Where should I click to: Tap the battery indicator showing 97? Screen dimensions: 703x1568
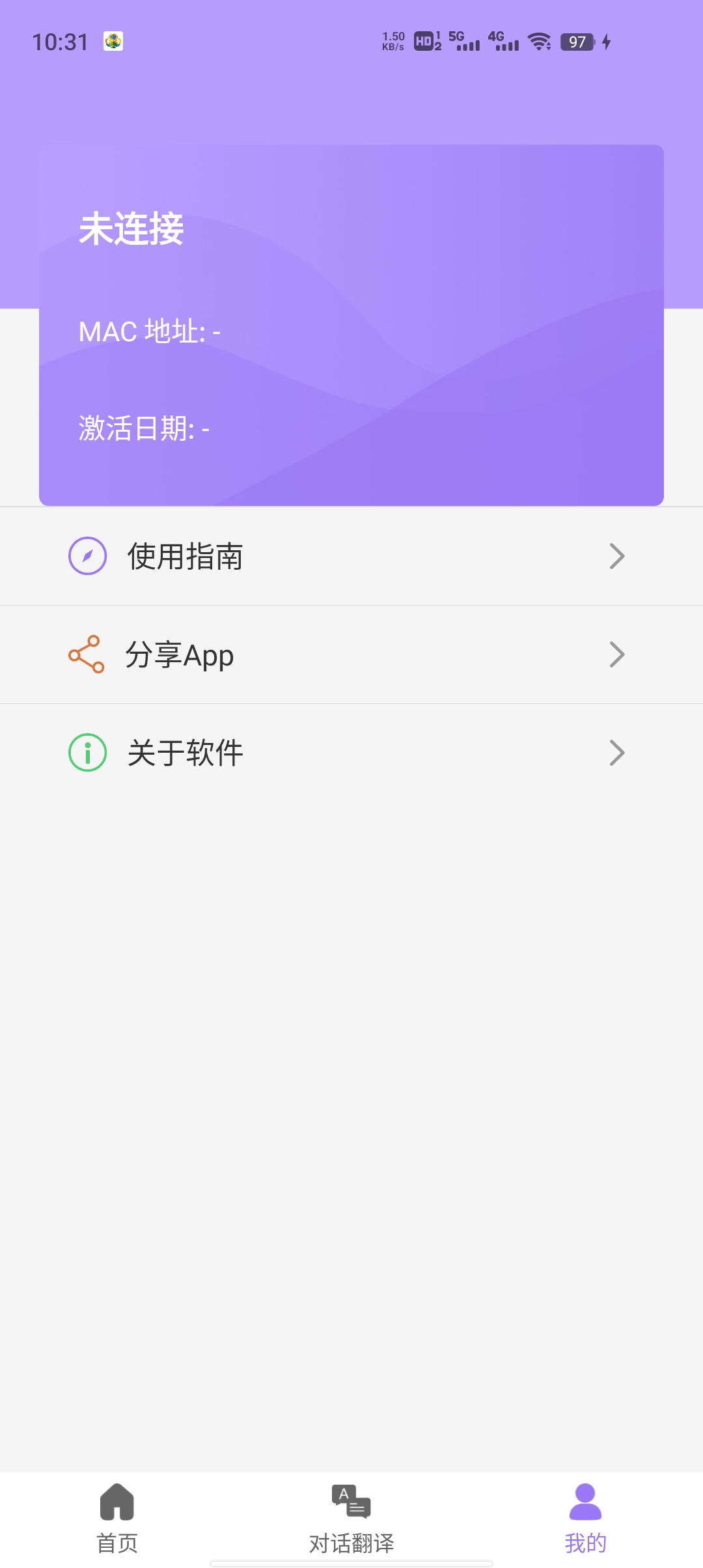(578, 42)
